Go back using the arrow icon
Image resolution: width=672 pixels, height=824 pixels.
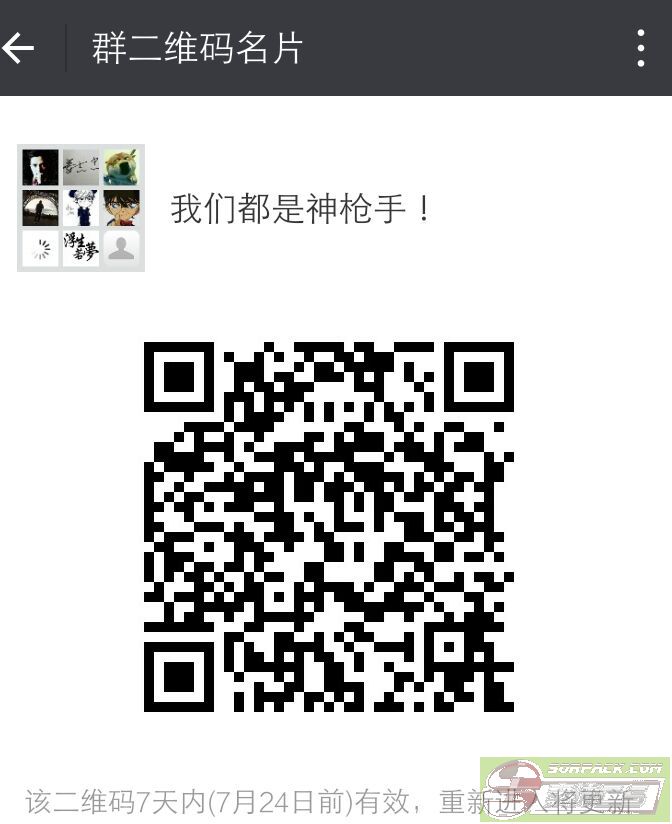pyautogui.click(x=18, y=48)
